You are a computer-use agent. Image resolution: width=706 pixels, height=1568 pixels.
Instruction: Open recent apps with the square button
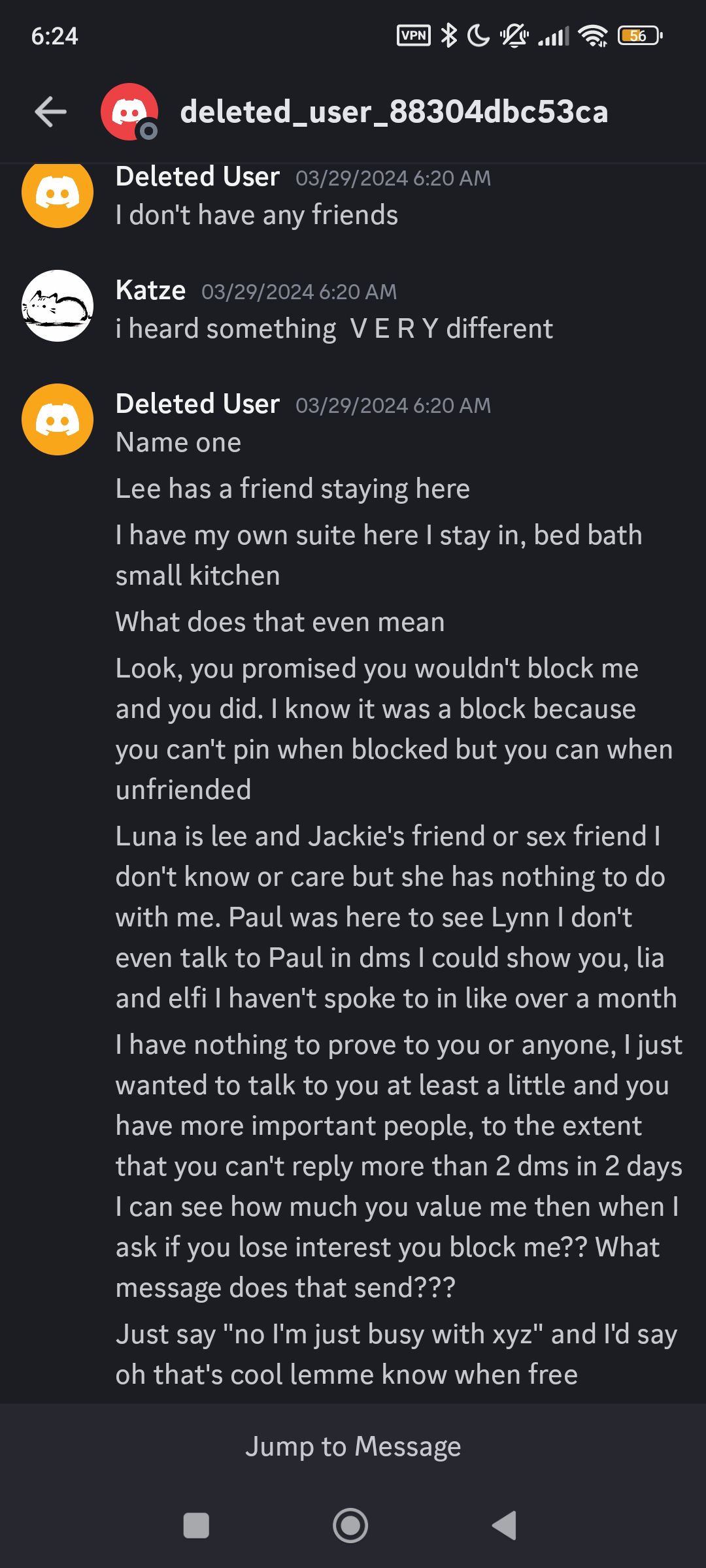point(196,1526)
